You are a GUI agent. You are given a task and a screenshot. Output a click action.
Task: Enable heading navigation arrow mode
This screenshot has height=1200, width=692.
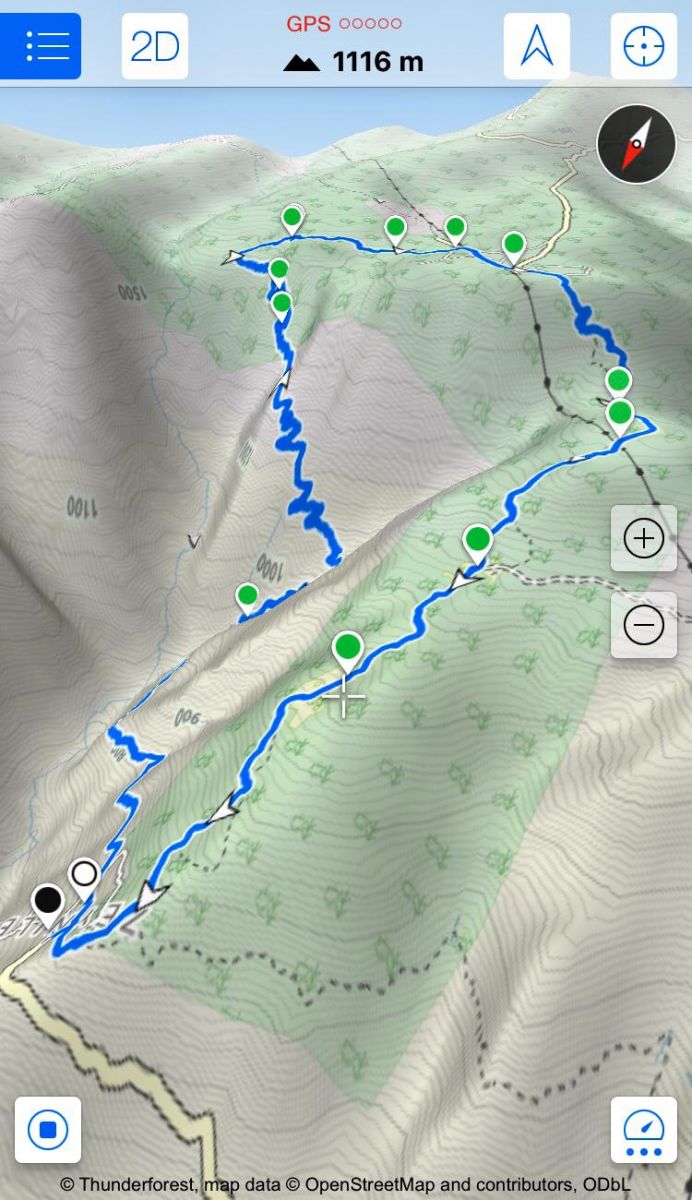pyautogui.click(x=537, y=46)
